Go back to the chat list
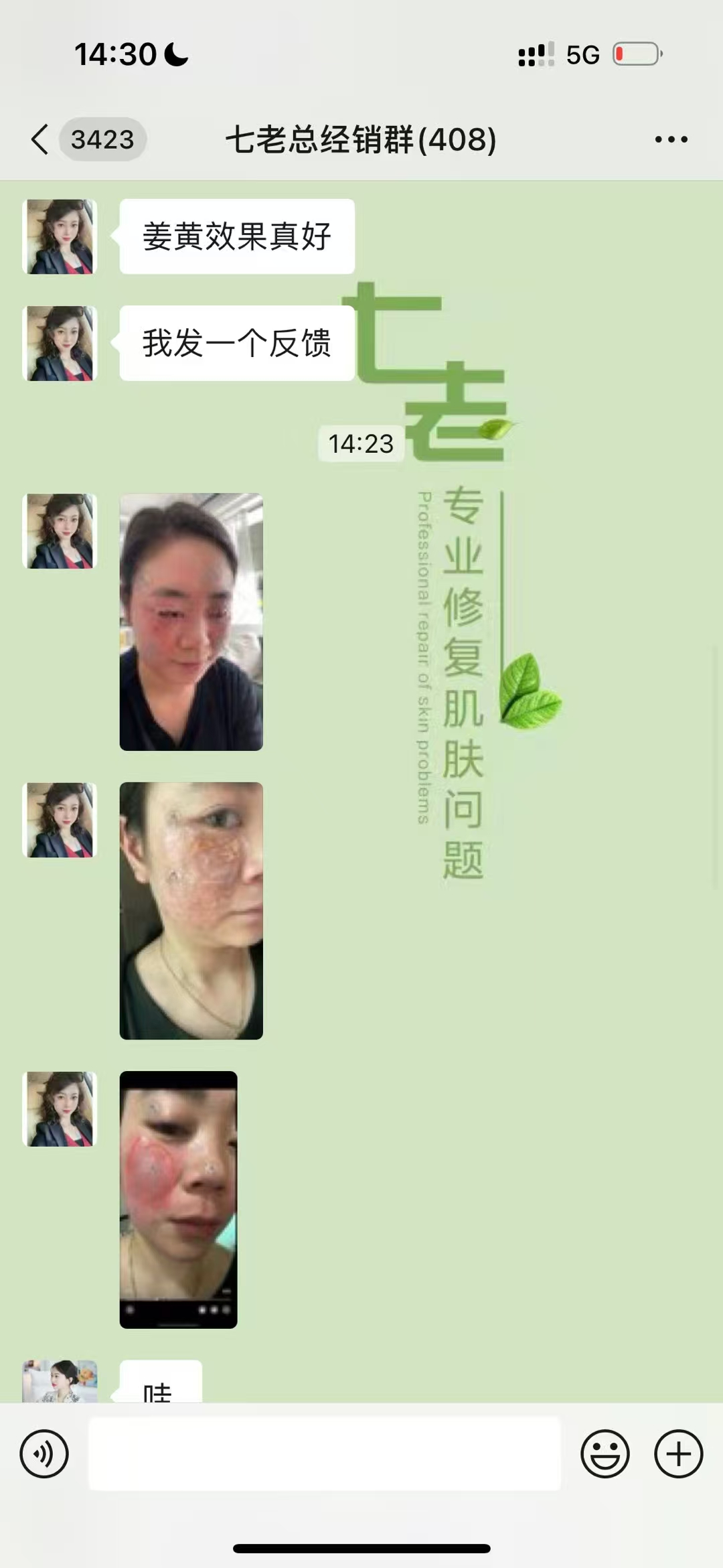 click(40, 139)
